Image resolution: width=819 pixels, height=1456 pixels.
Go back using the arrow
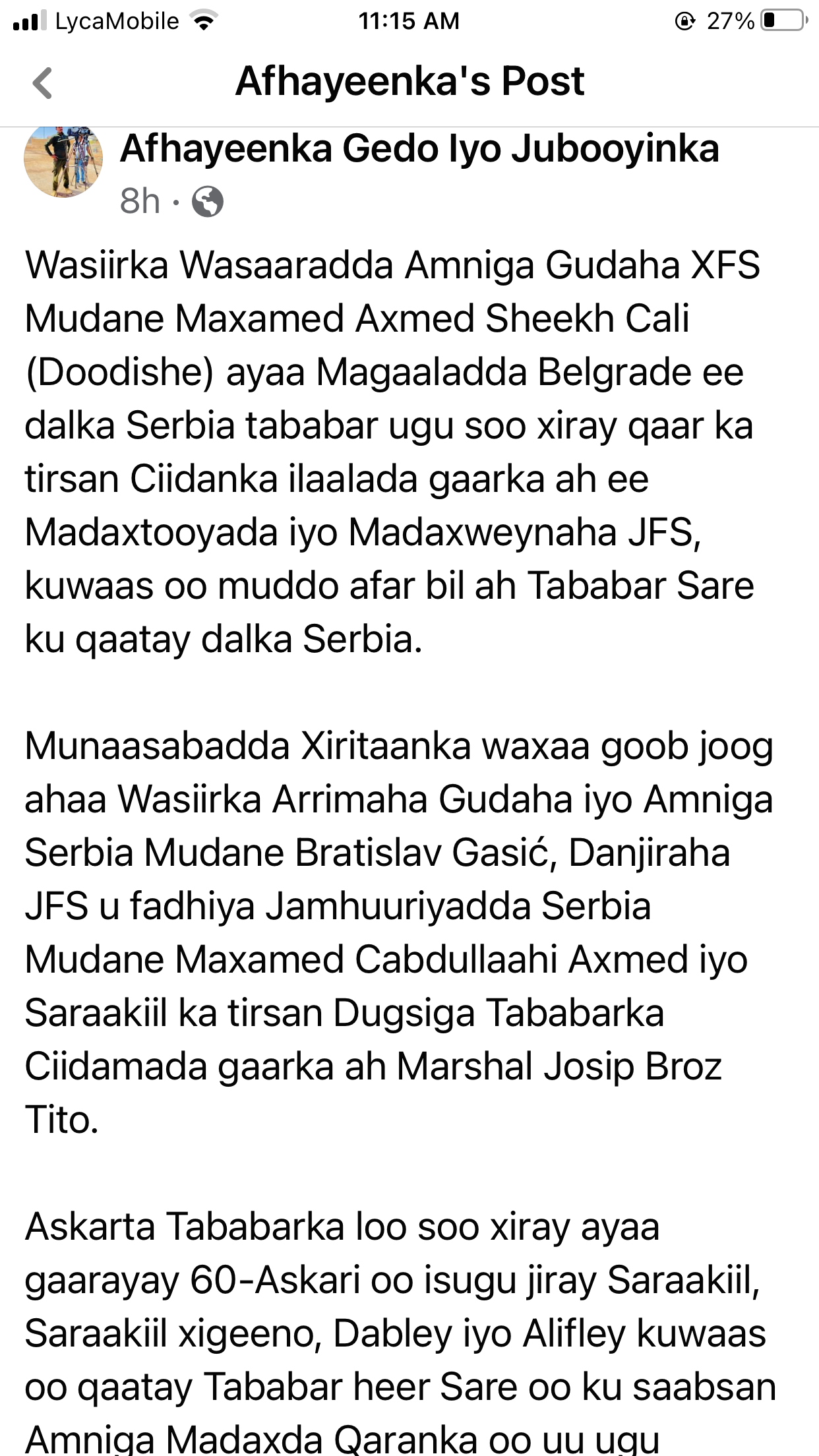[x=43, y=83]
